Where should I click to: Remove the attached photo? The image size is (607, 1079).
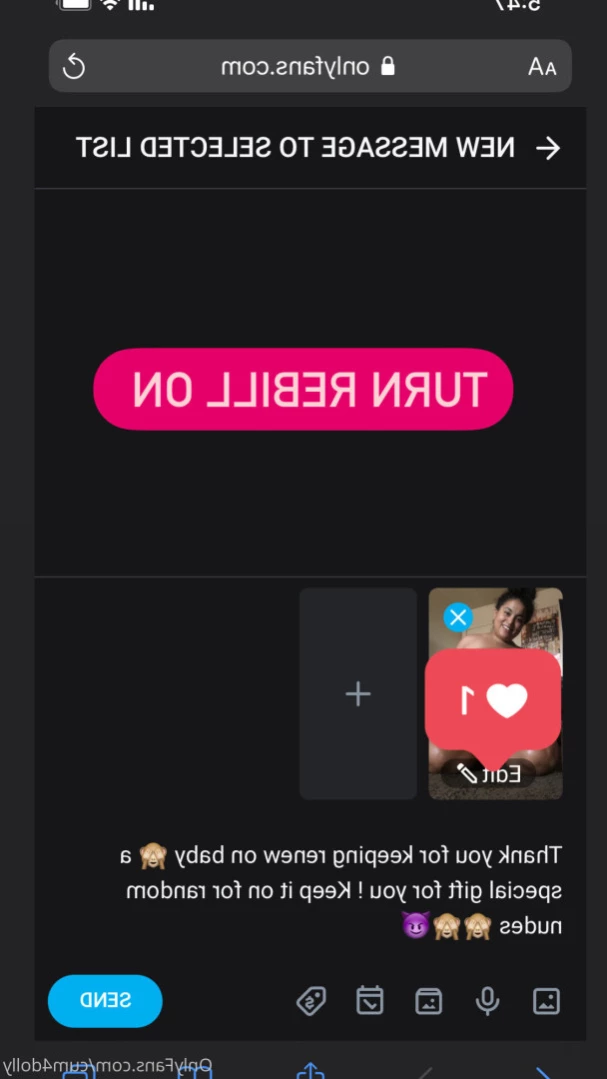[458, 617]
